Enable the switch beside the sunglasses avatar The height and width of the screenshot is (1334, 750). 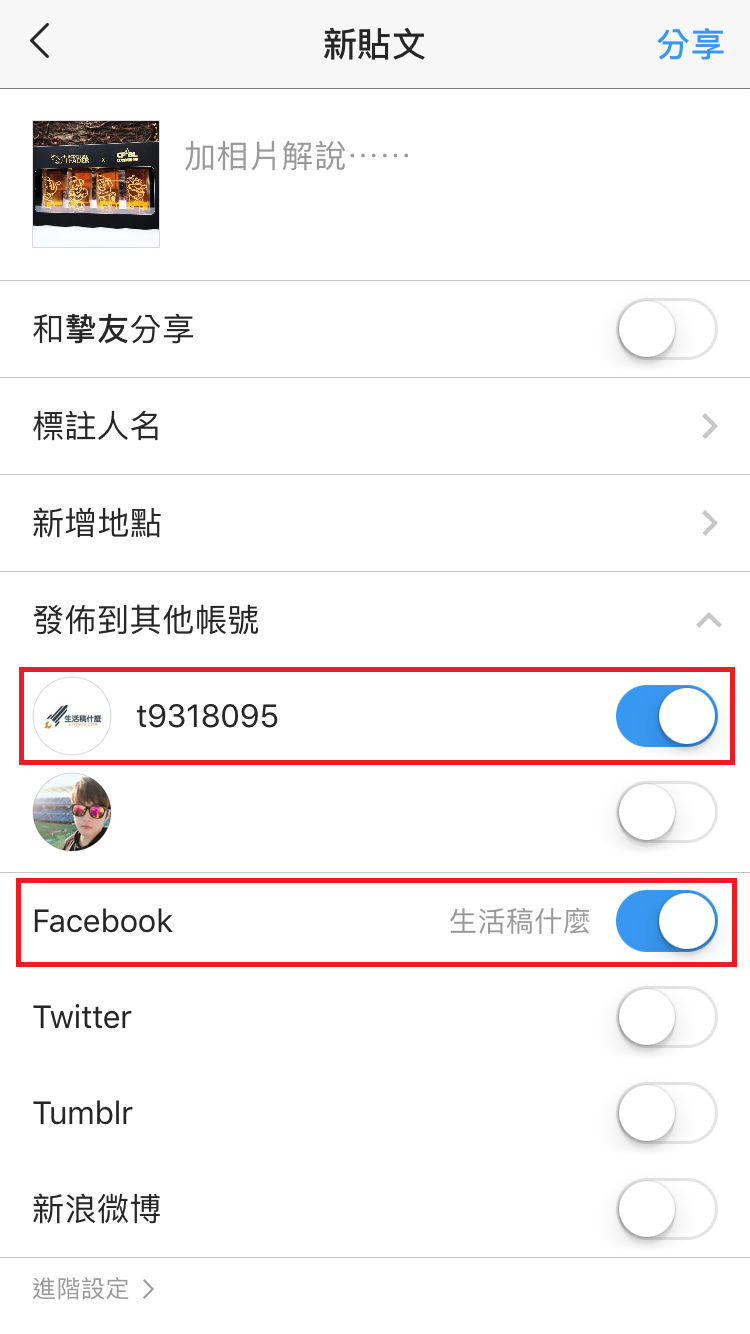click(667, 811)
